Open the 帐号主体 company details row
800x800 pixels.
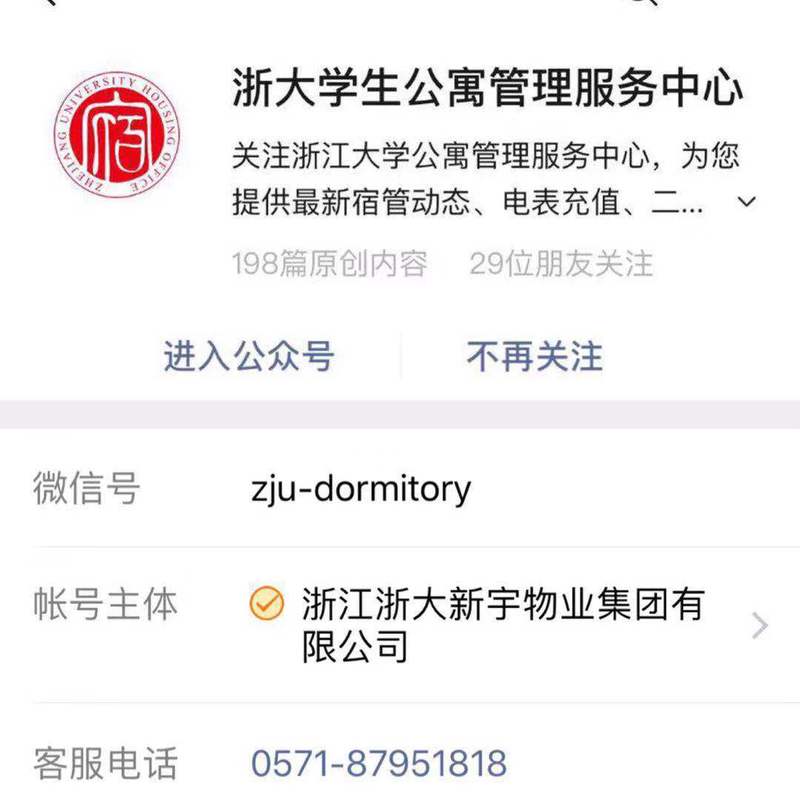(500, 626)
